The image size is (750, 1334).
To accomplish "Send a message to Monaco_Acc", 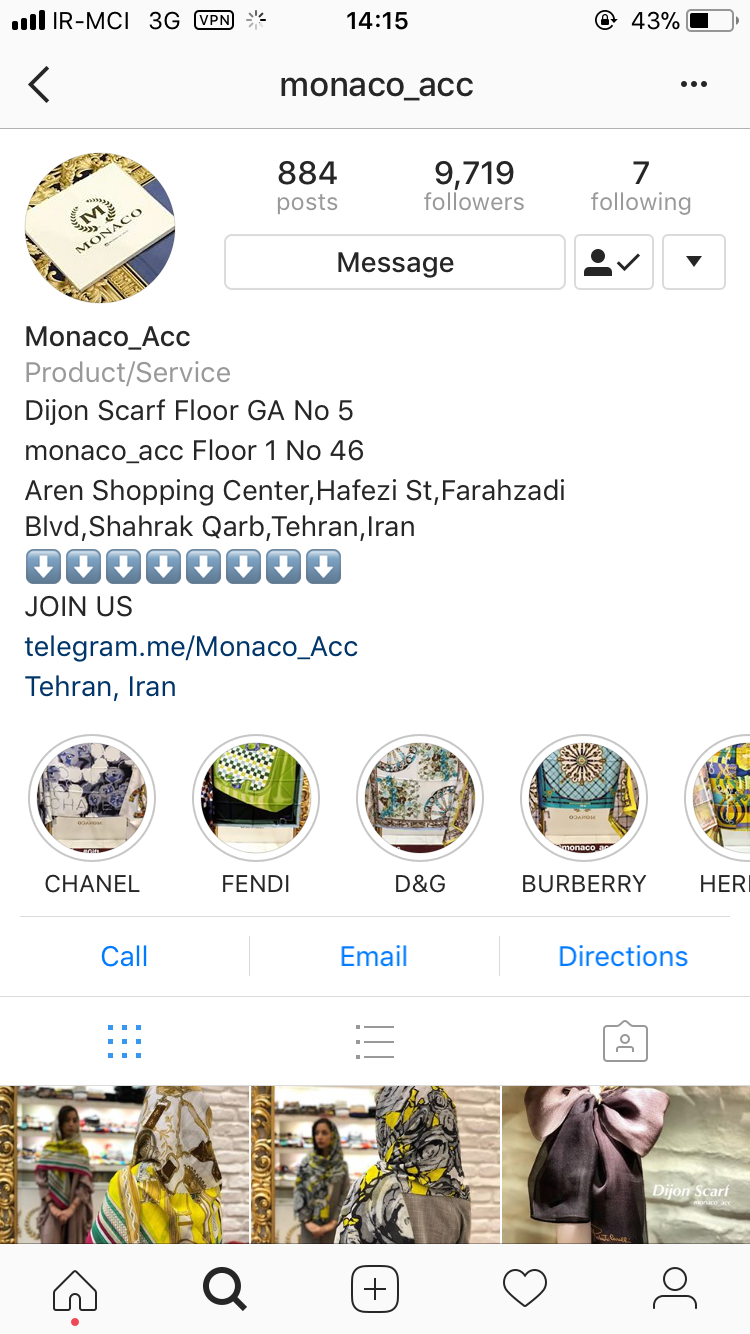I will [395, 262].
